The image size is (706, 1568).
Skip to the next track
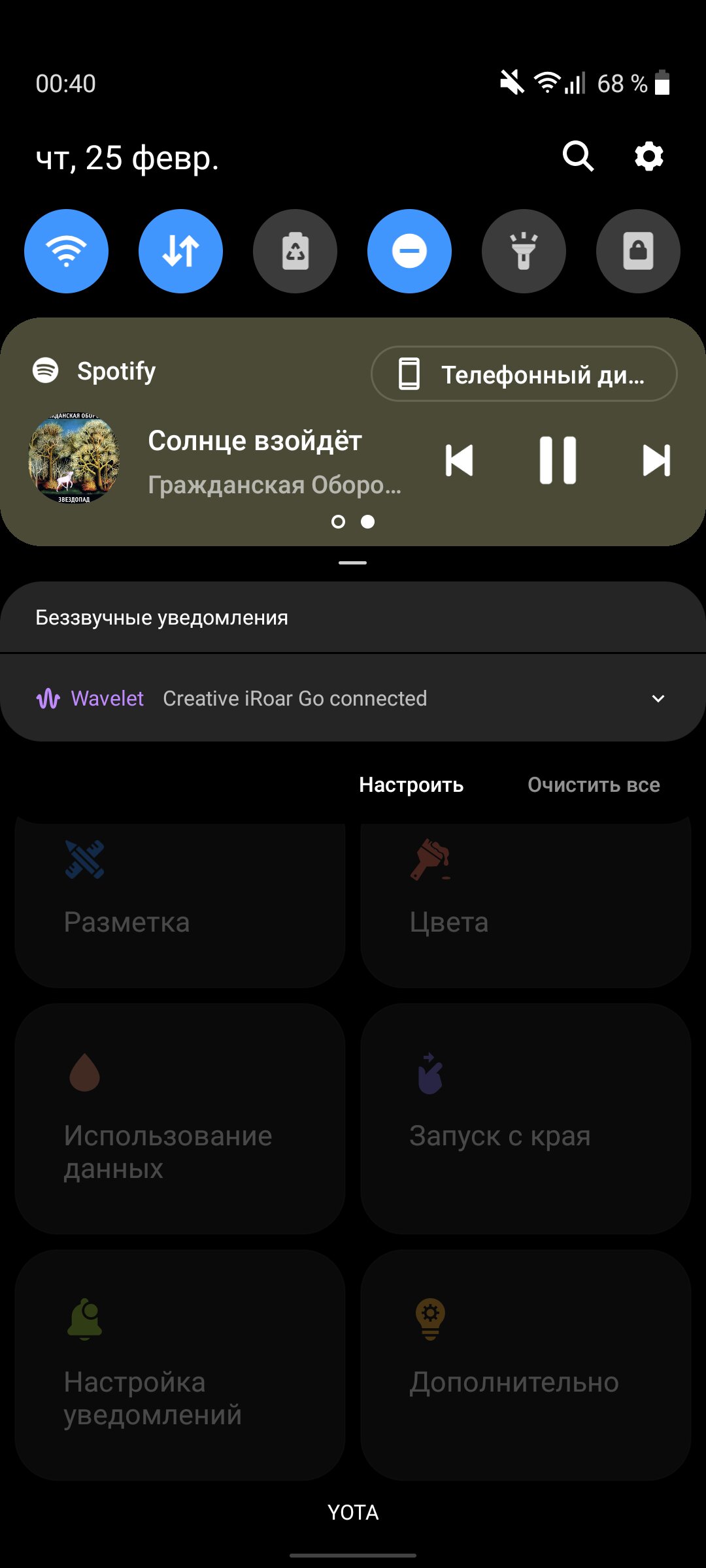(656, 461)
